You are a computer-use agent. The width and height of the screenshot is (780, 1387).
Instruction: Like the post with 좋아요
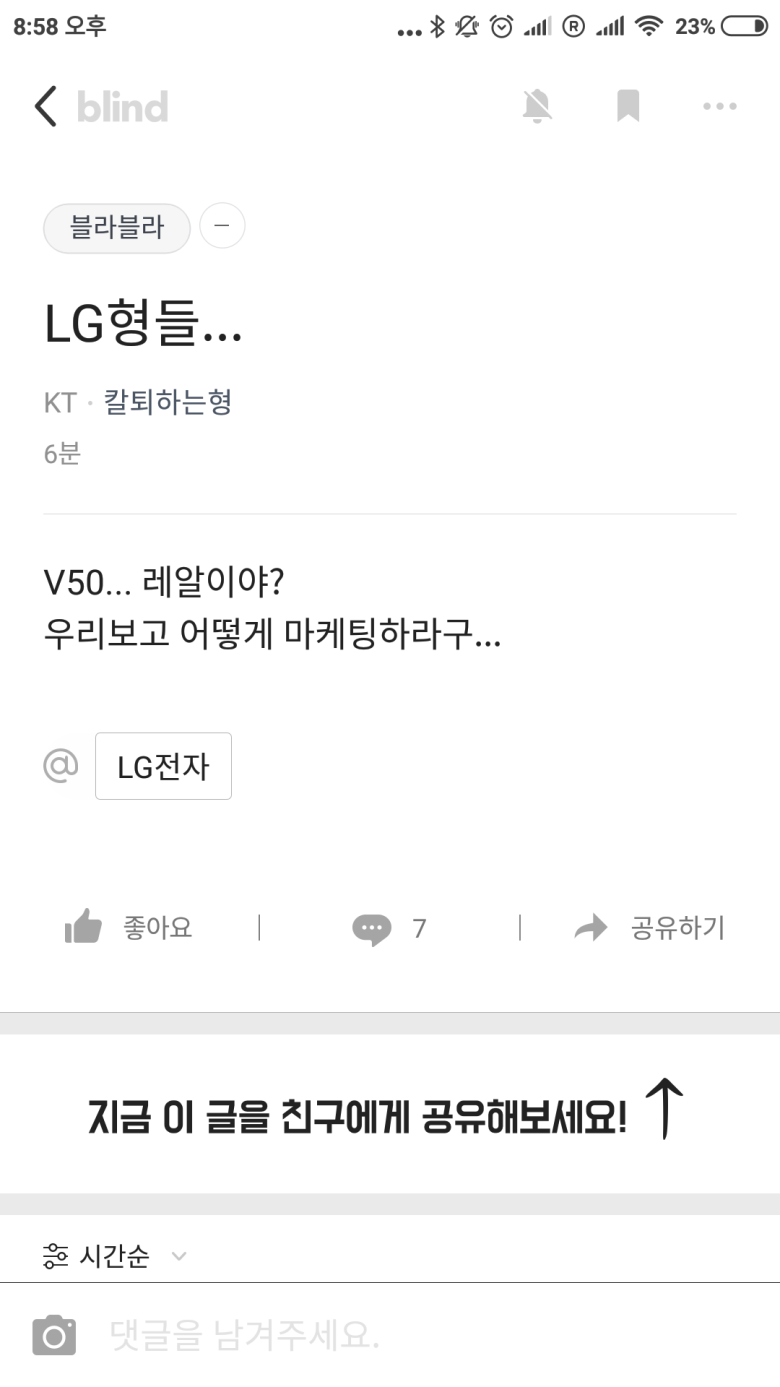point(129,928)
